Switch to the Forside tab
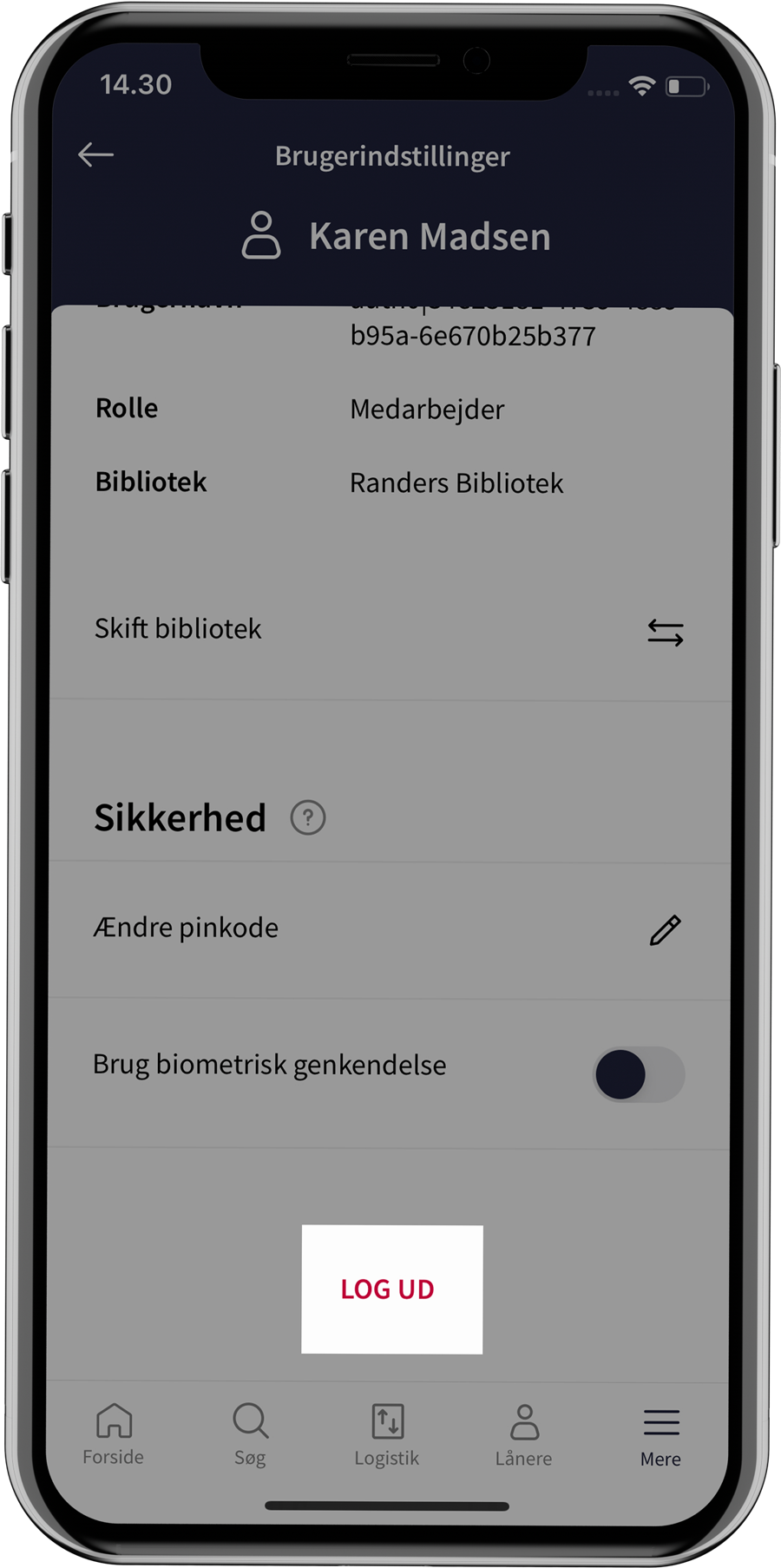The image size is (781, 1568). tap(114, 1436)
